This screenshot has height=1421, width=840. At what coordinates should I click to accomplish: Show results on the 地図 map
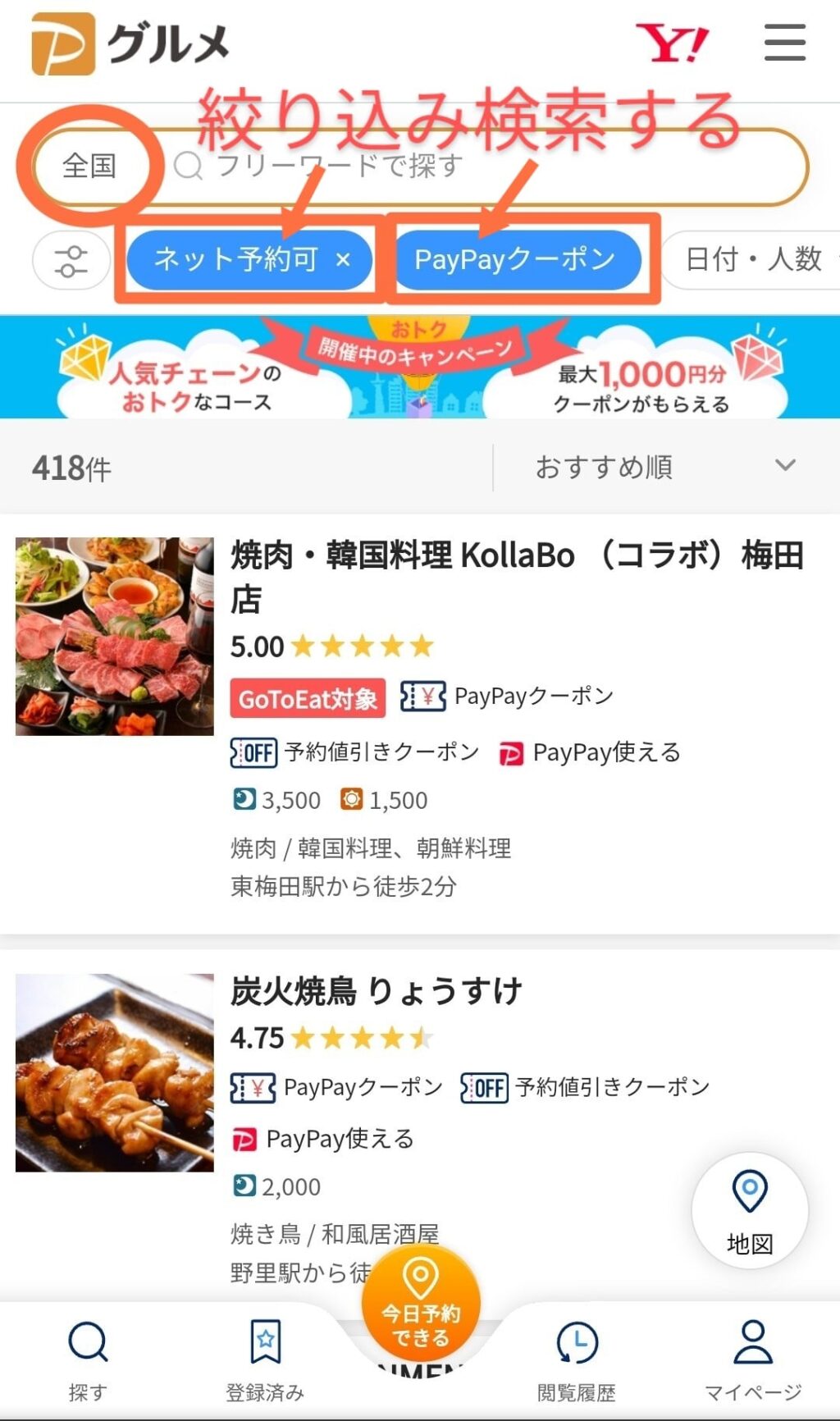point(749,1211)
